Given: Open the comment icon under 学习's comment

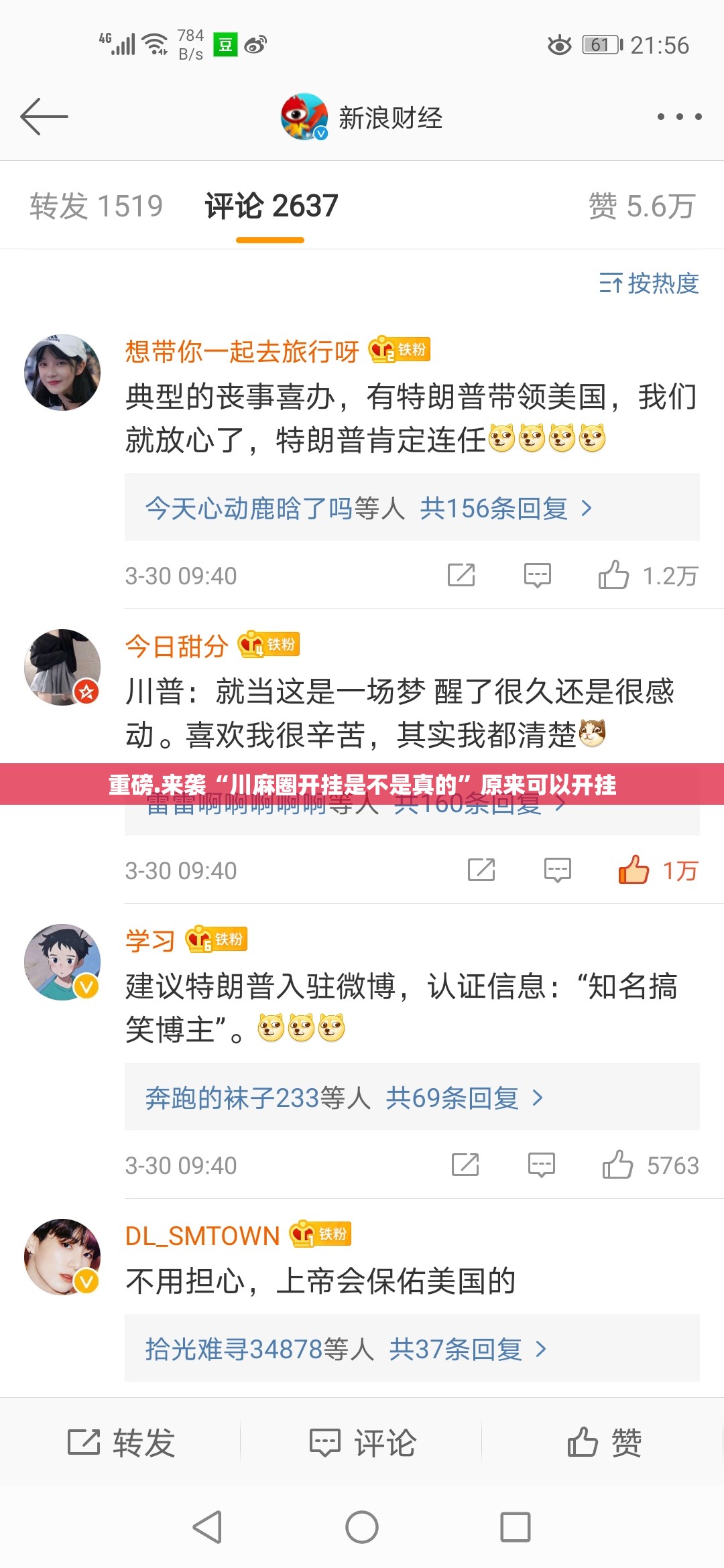Looking at the screenshot, I should 541,1165.
